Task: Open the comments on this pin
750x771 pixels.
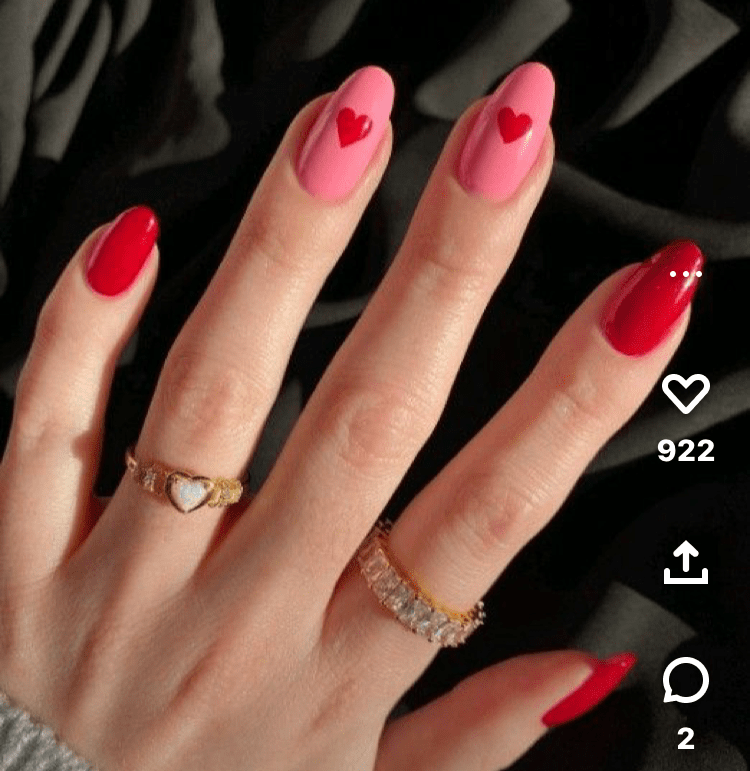Action: [x=686, y=682]
